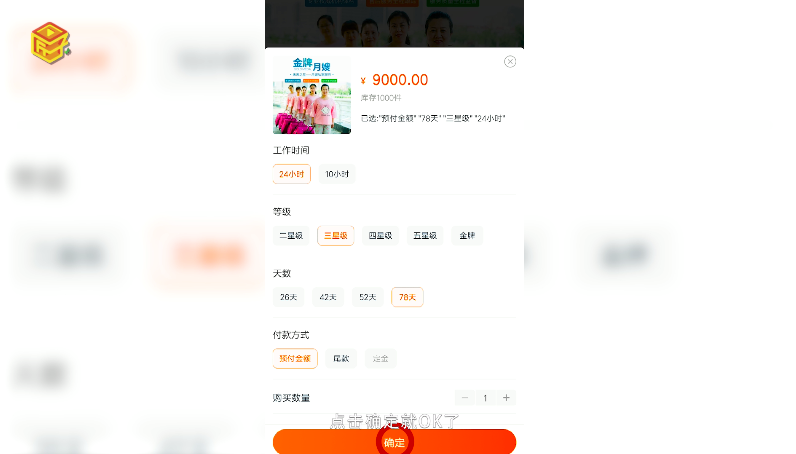Pick 尾款 payment method
Viewport: 796px width, 454px height.
tap(342, 358)
